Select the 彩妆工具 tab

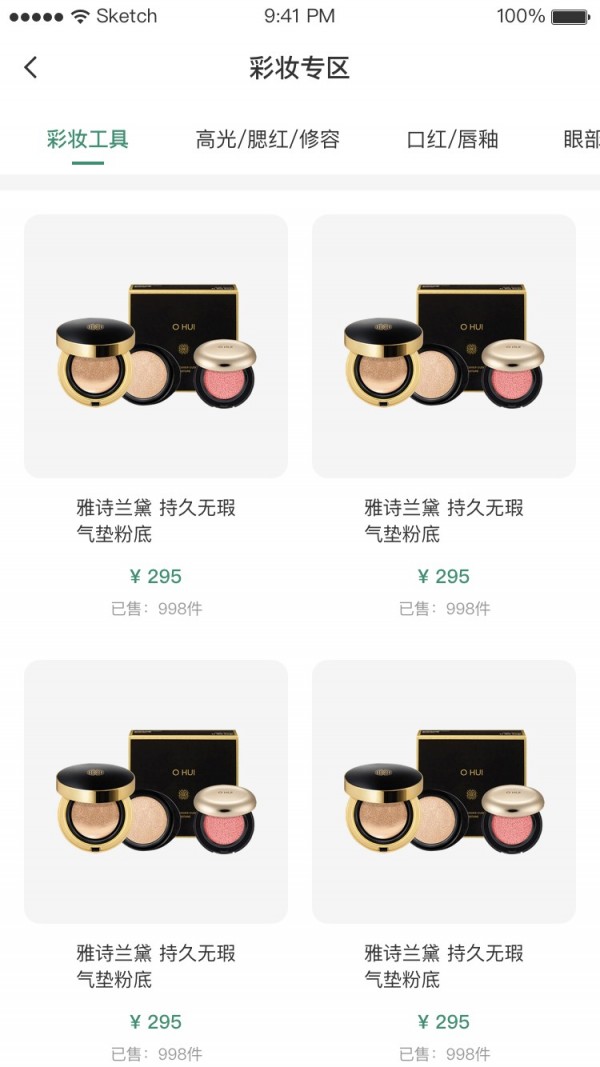click(x=88, y=139)
